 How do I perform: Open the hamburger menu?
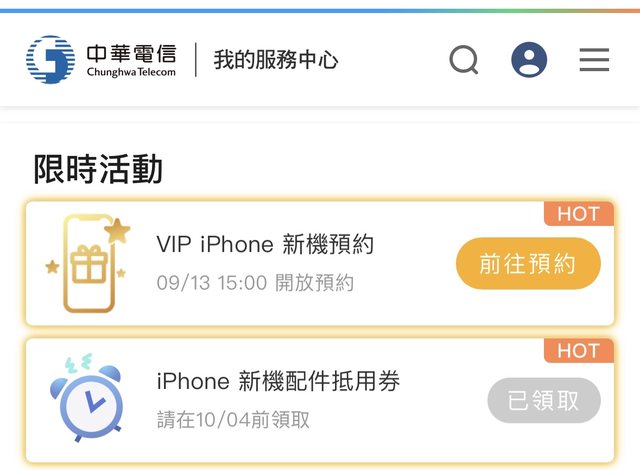(x=594, y=60)
